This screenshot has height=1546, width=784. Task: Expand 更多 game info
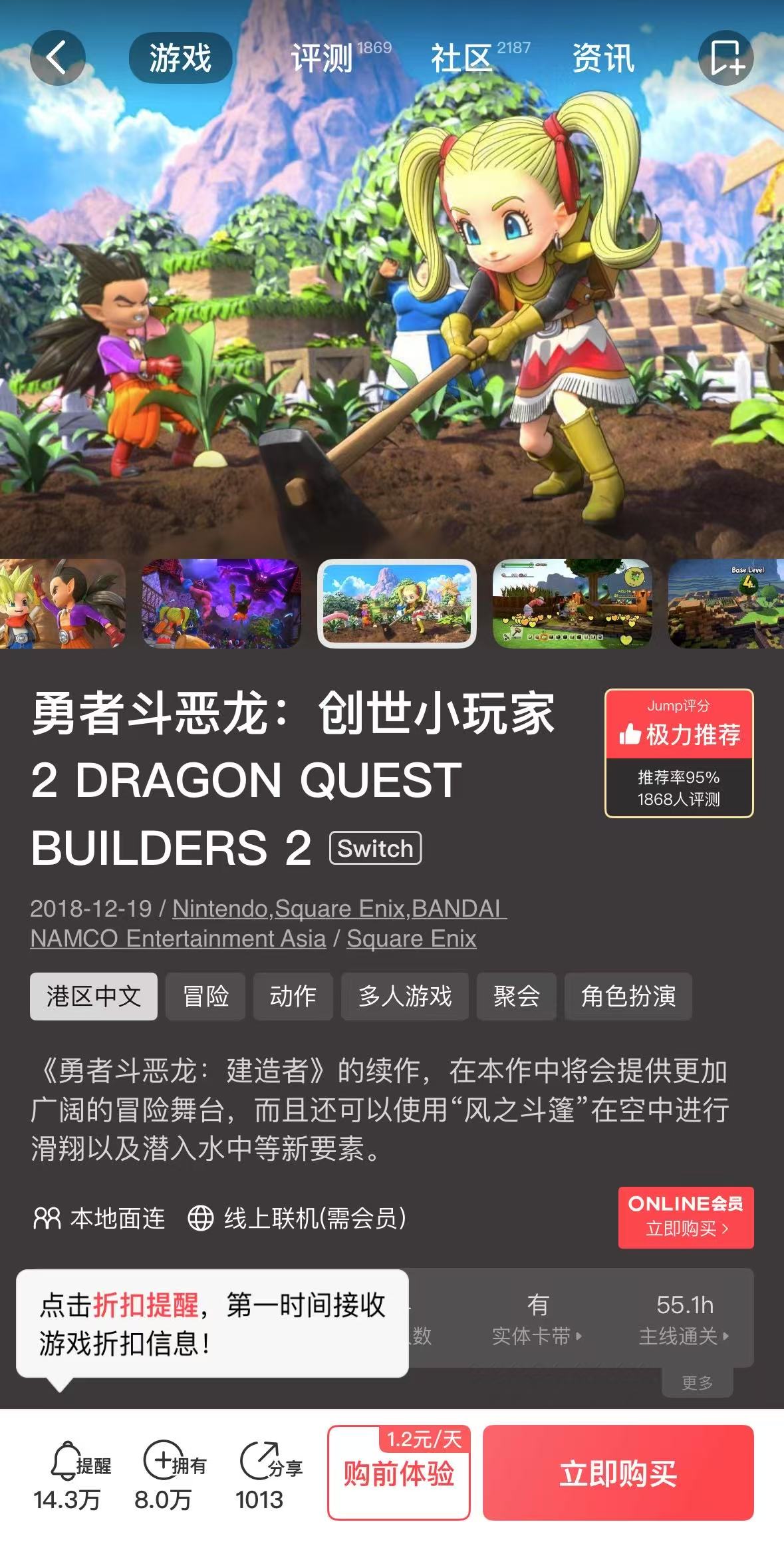tap(697, 1383)
